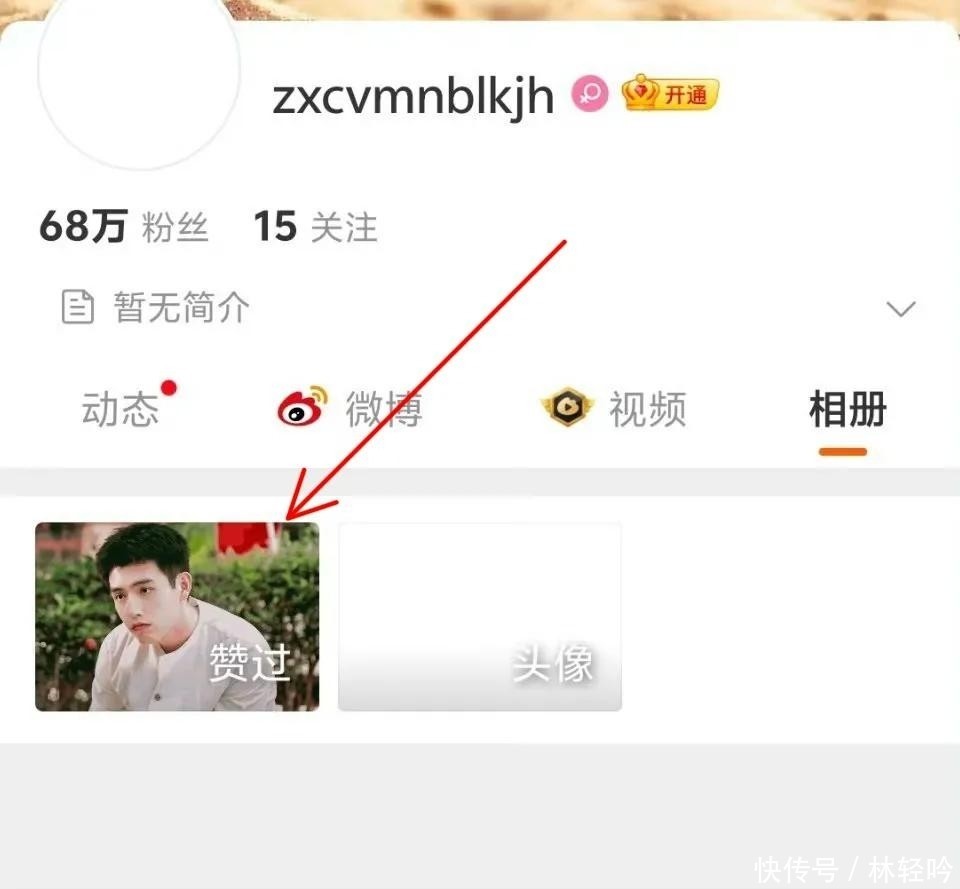Select the 相册 tab
Viewport: 960px width, 889px height.
click(x=847, y=409)
